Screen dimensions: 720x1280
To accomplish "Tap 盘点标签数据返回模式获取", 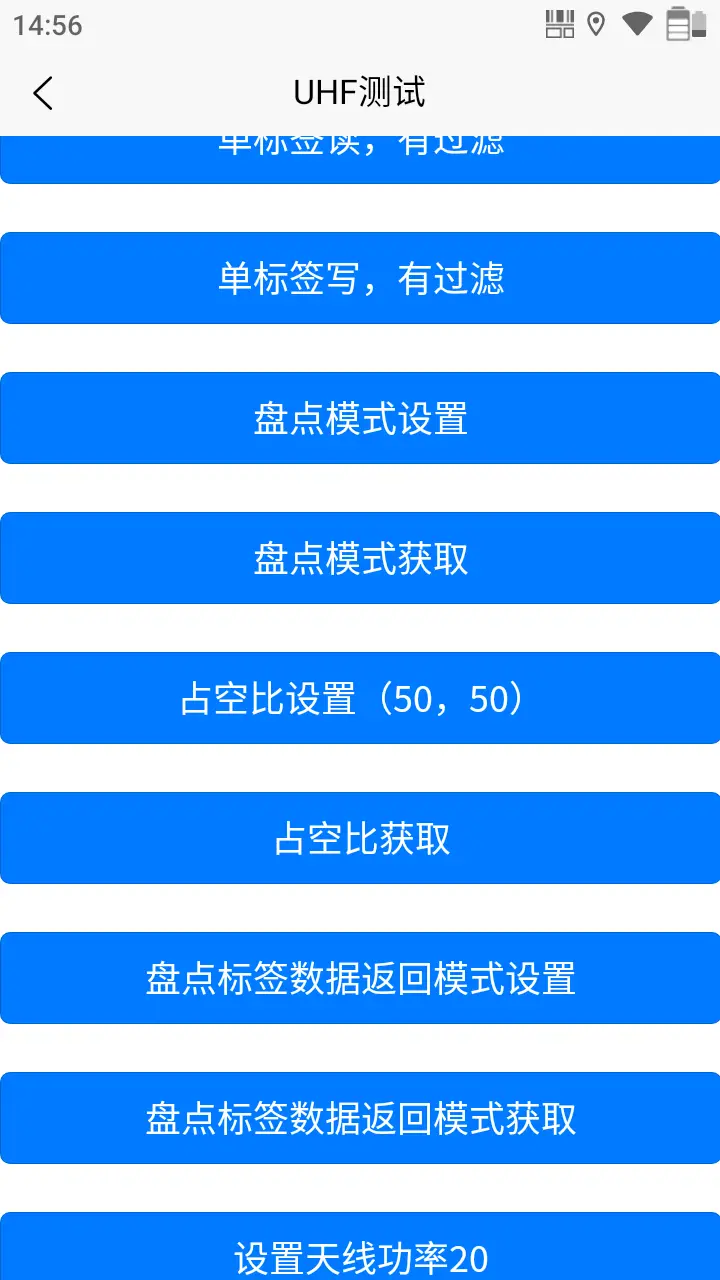I will point(360,1118).
